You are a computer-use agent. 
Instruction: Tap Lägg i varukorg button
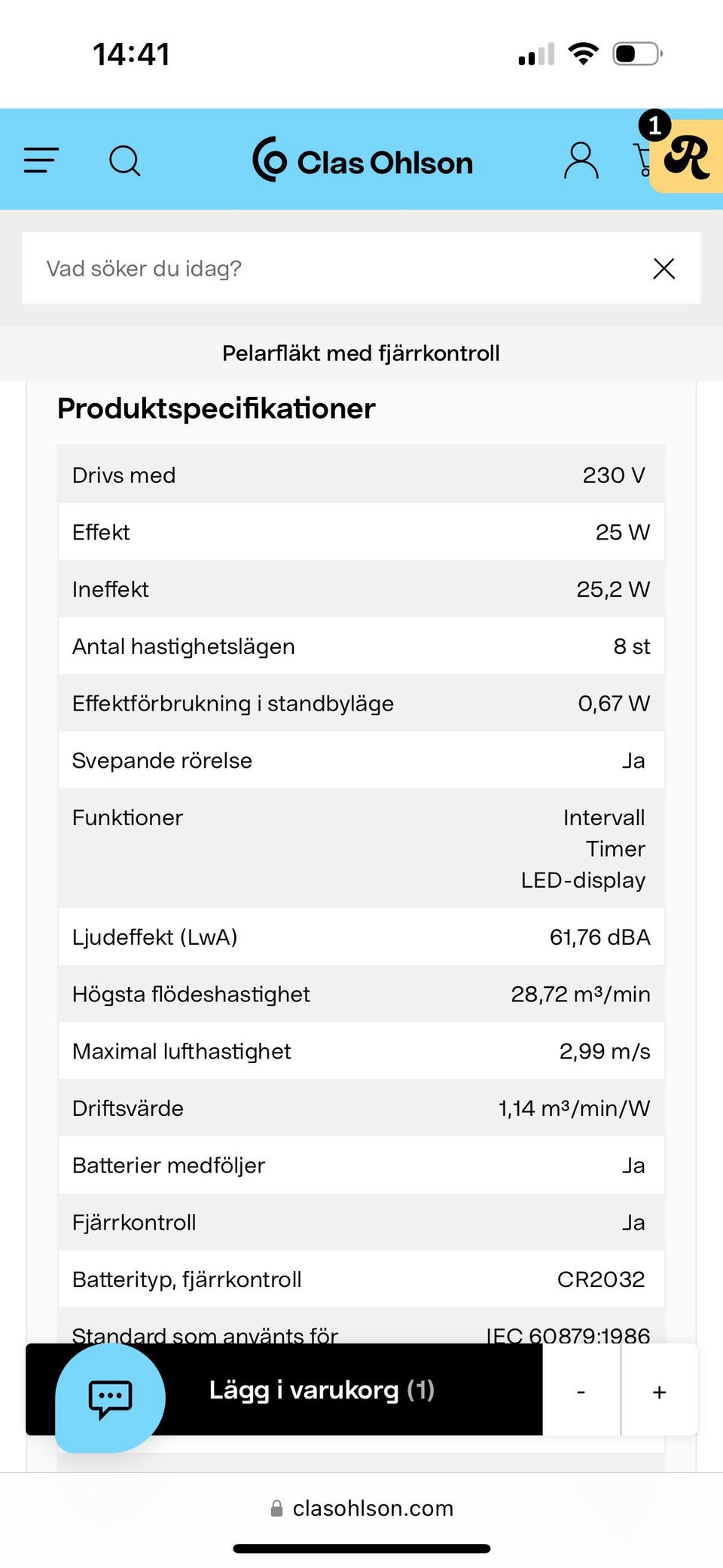pos(322,1390)
